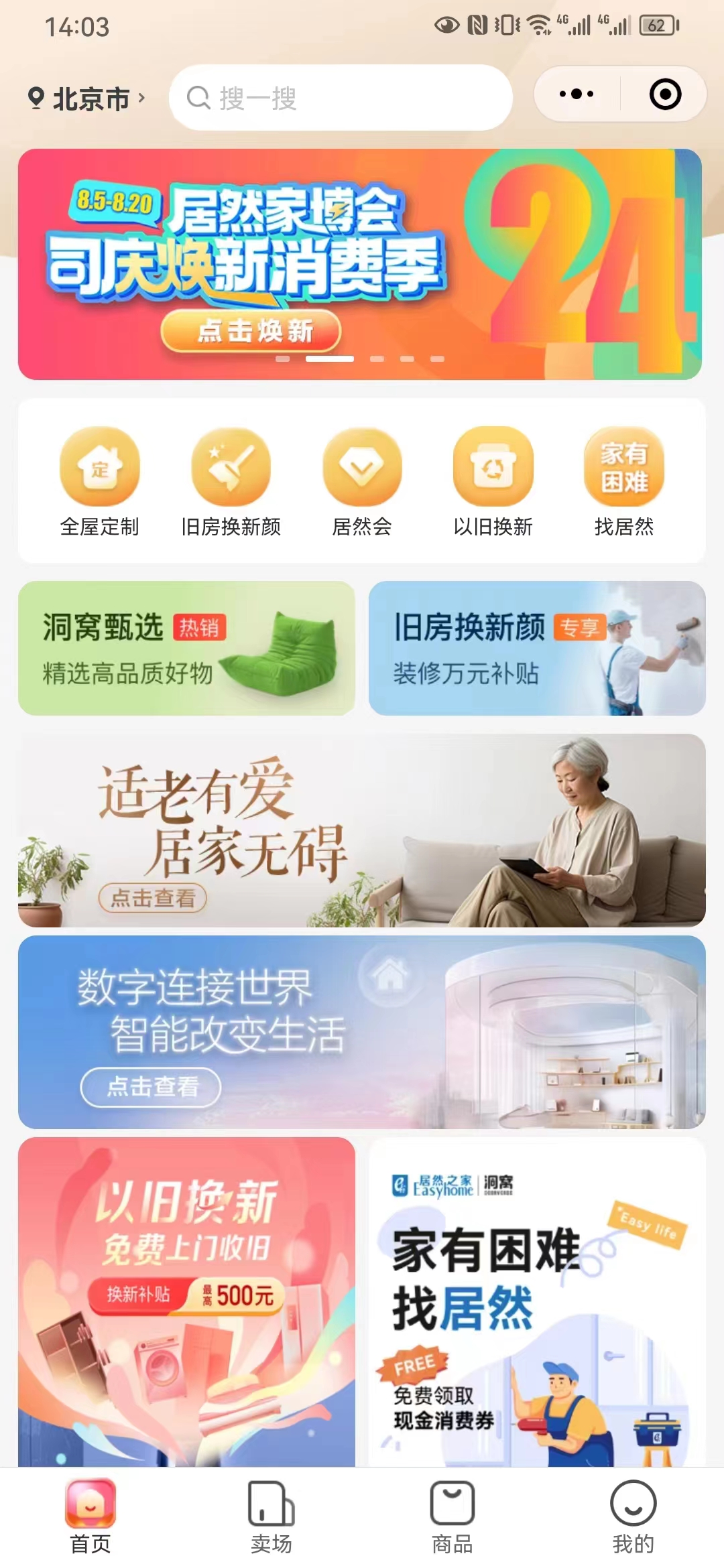
Task: Open 以旧换新 免费上门收旧 promo card
Action: click(x=186, y=1300)
